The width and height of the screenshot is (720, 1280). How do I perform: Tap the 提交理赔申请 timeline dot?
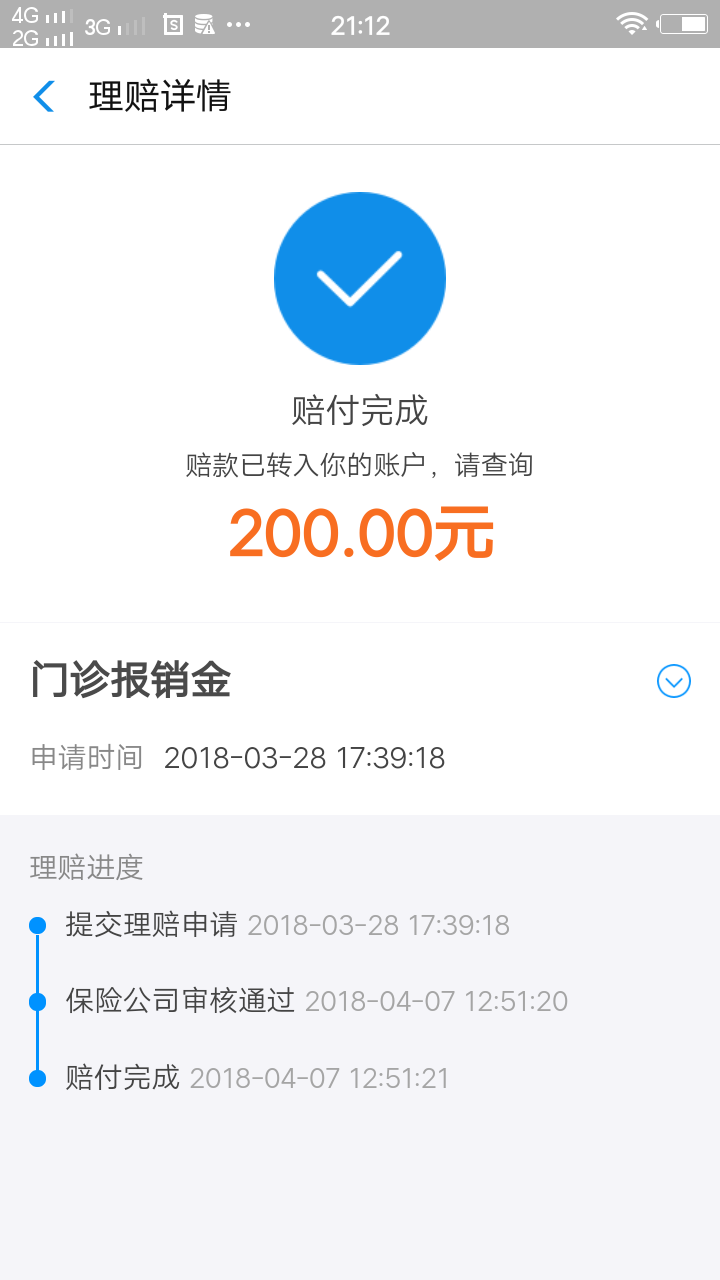(38, 925)
